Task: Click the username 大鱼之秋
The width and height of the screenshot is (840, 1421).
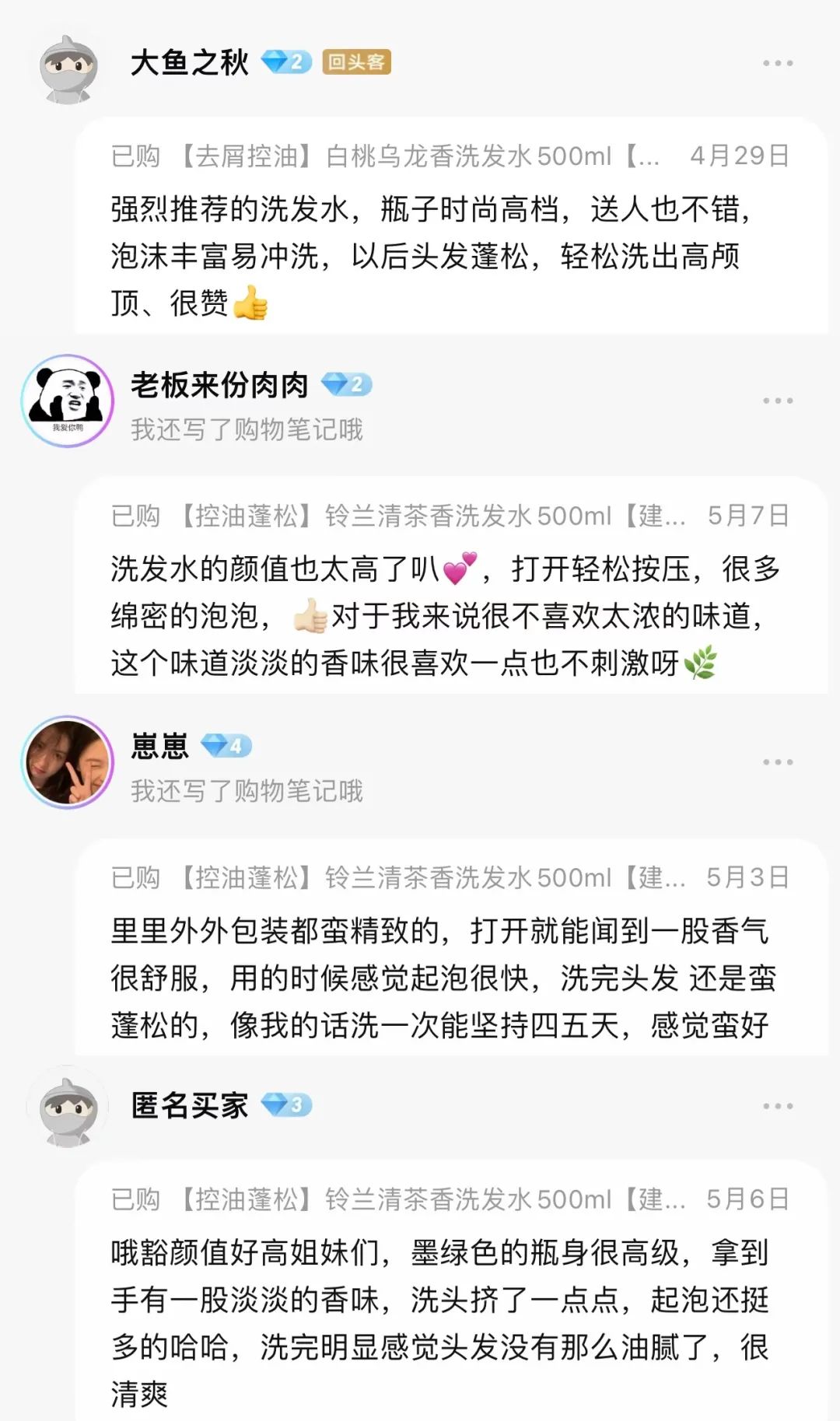Action: pyautogui.click(x=189, y=62)
